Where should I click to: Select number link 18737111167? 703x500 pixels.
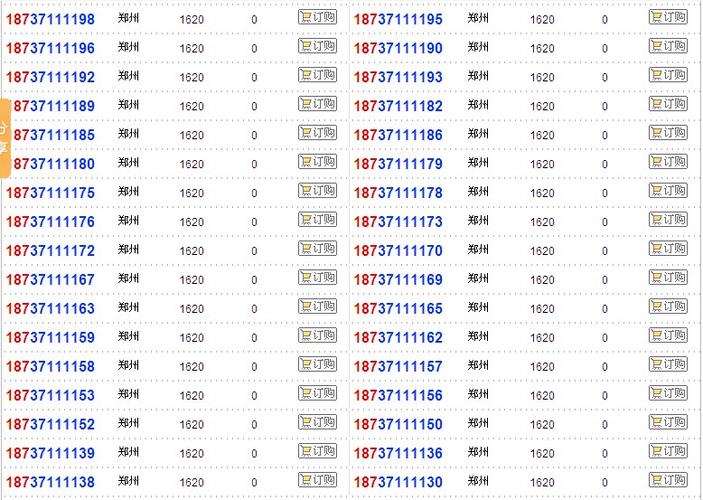pos(50,280)
